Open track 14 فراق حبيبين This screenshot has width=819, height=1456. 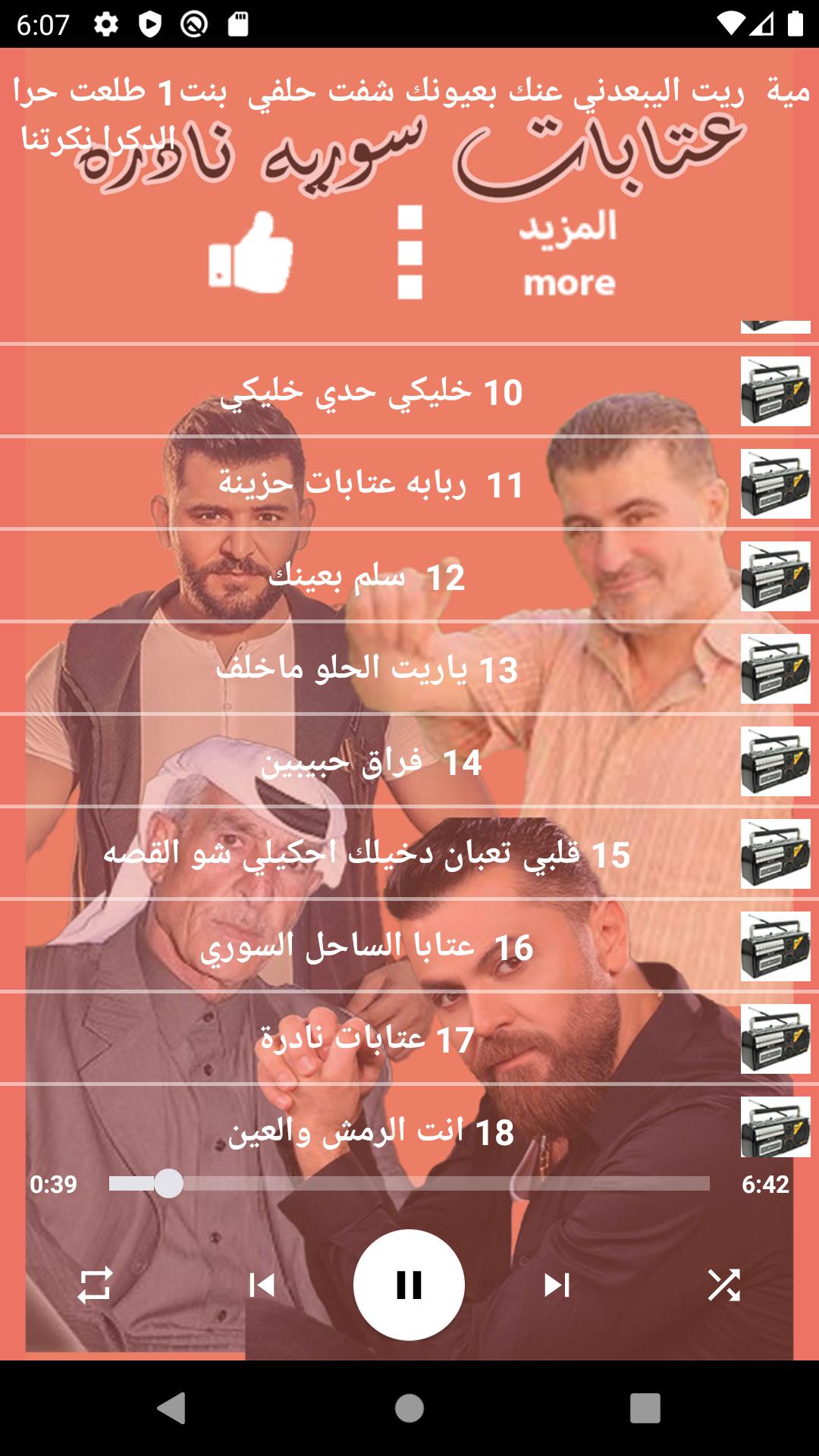(409, 761)
